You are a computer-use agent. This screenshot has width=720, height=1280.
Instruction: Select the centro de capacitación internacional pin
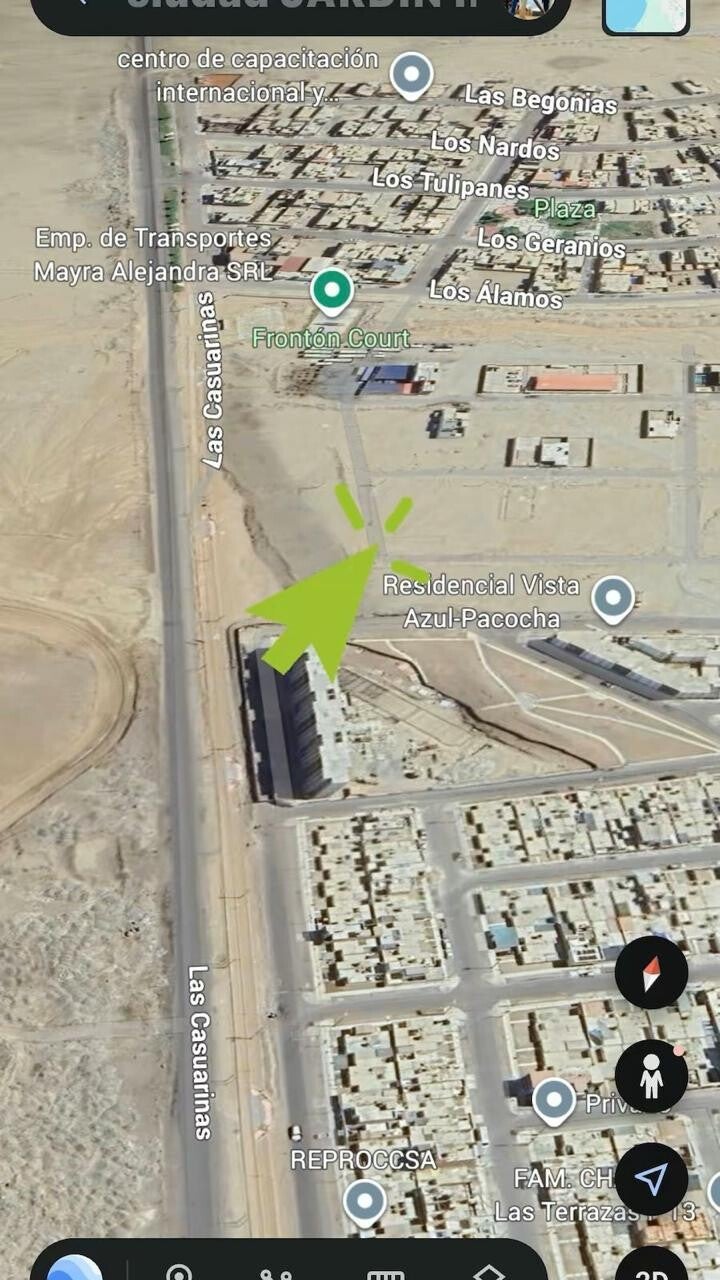[411, 75]
